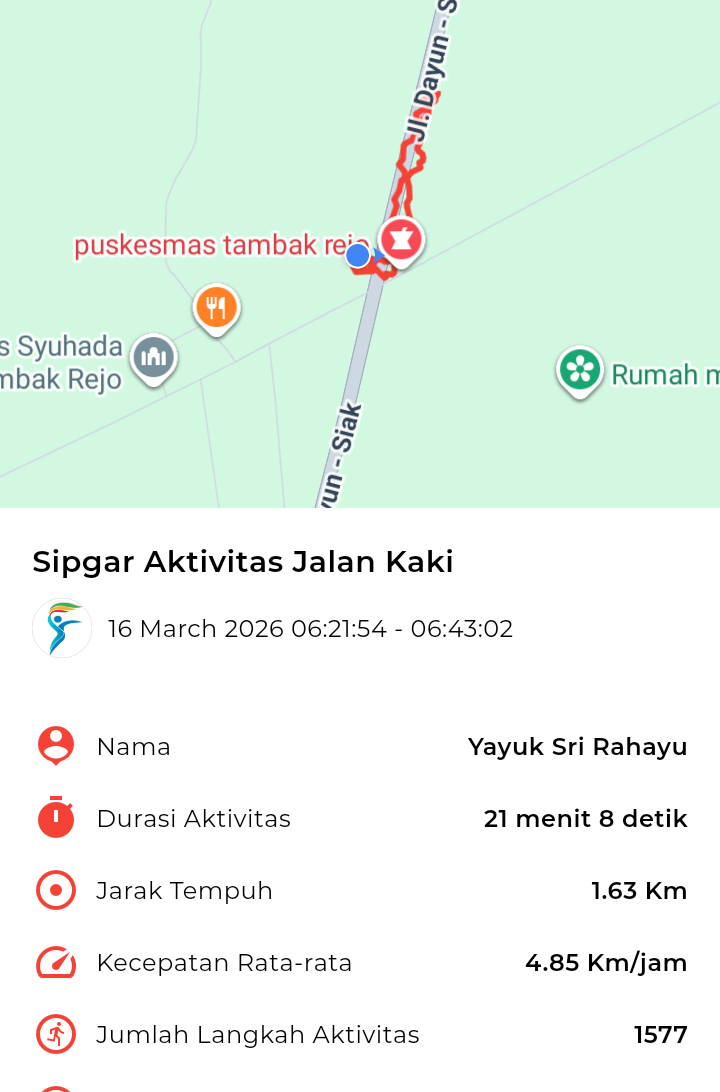The image size is (720, 1092).
Task: Open the orange restaurant map pin
Action: point(216,308)
